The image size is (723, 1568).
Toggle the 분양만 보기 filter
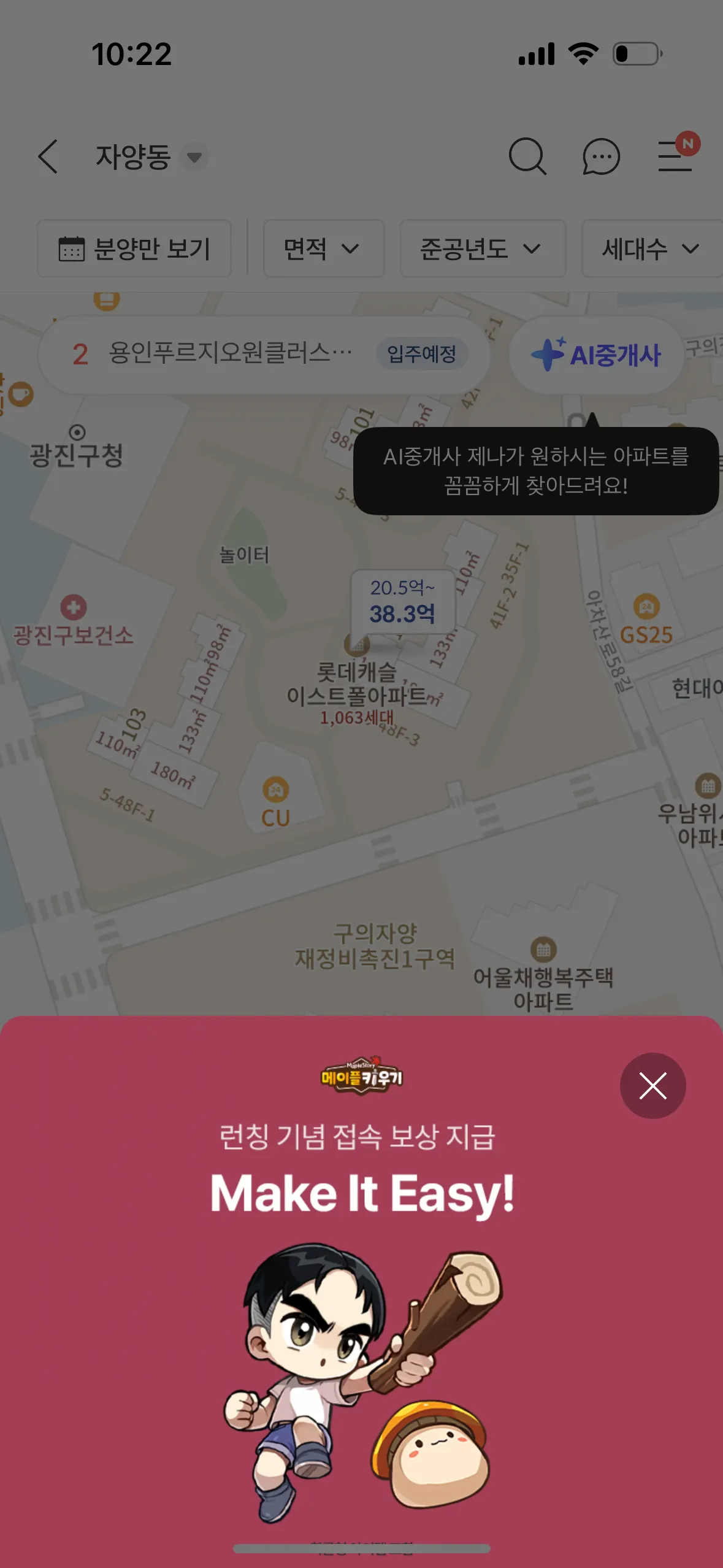(x=134, y=249)
